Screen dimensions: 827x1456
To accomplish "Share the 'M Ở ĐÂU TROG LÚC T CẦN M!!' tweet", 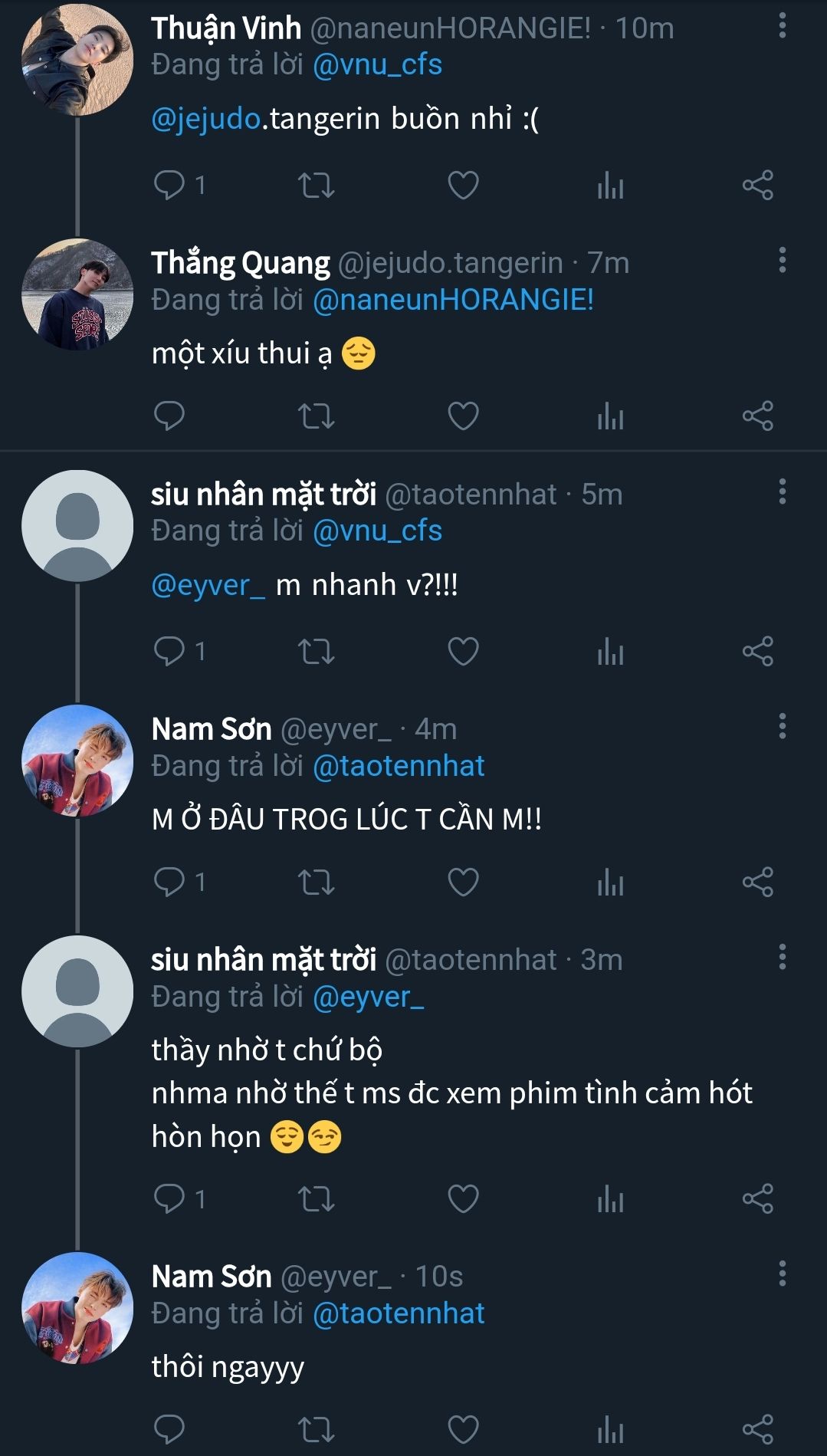I will (757, 882).
